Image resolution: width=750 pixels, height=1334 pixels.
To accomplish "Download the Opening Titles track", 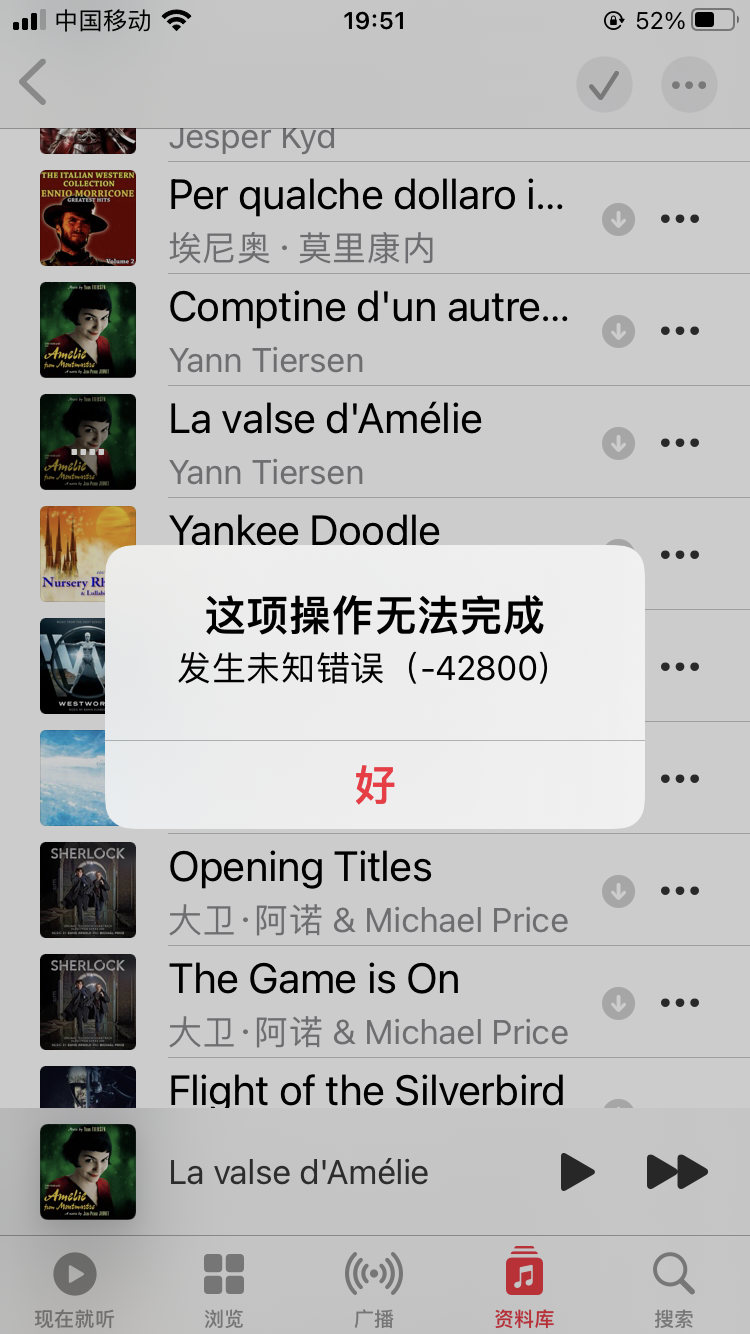I will pyautogui.click(x=619, y=891).
